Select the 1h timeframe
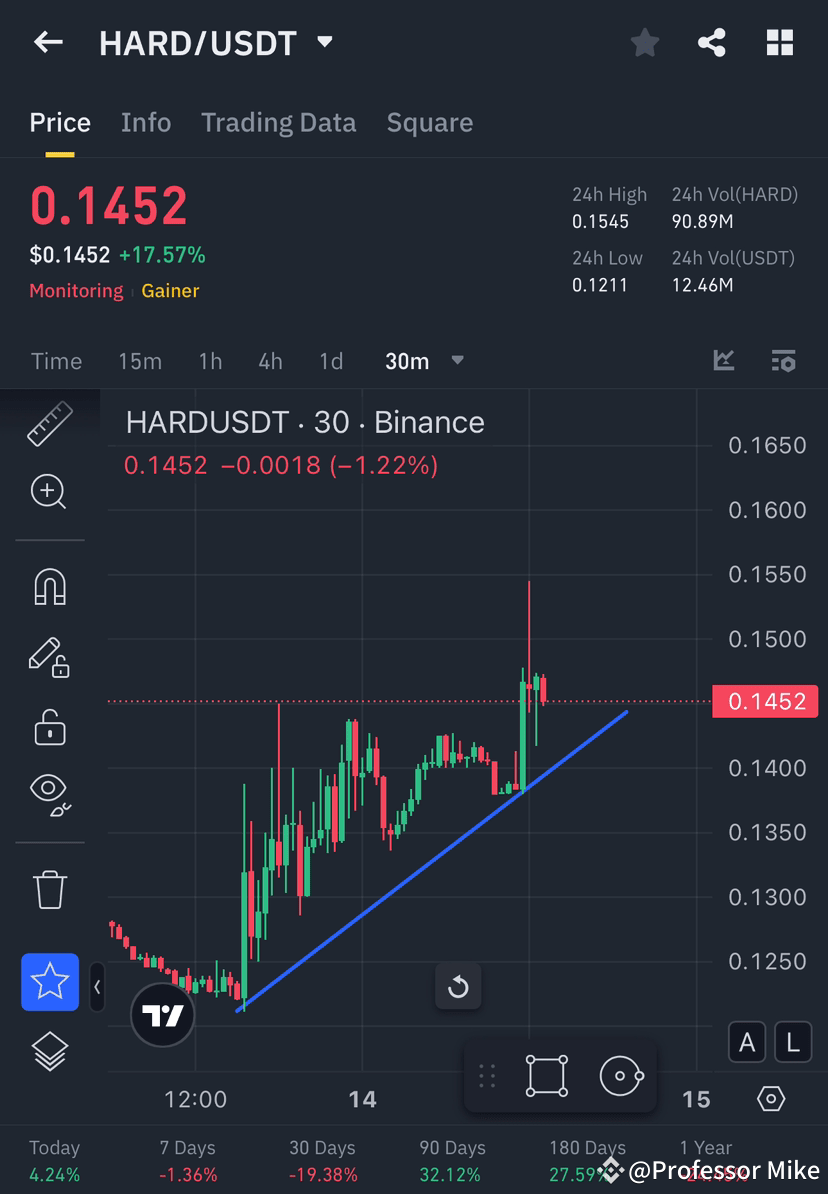Screen dimensions: 828x1194 [210, 362]
